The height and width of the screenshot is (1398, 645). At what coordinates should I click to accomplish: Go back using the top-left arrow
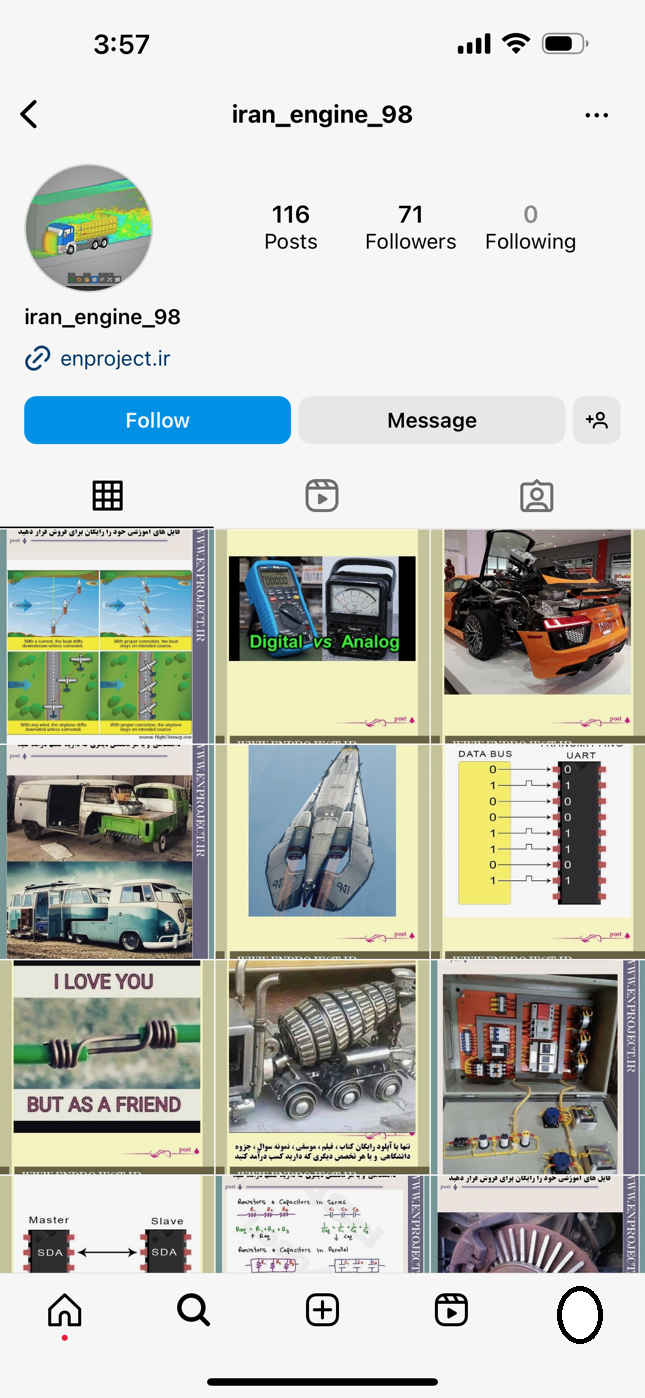click(30, 114)
